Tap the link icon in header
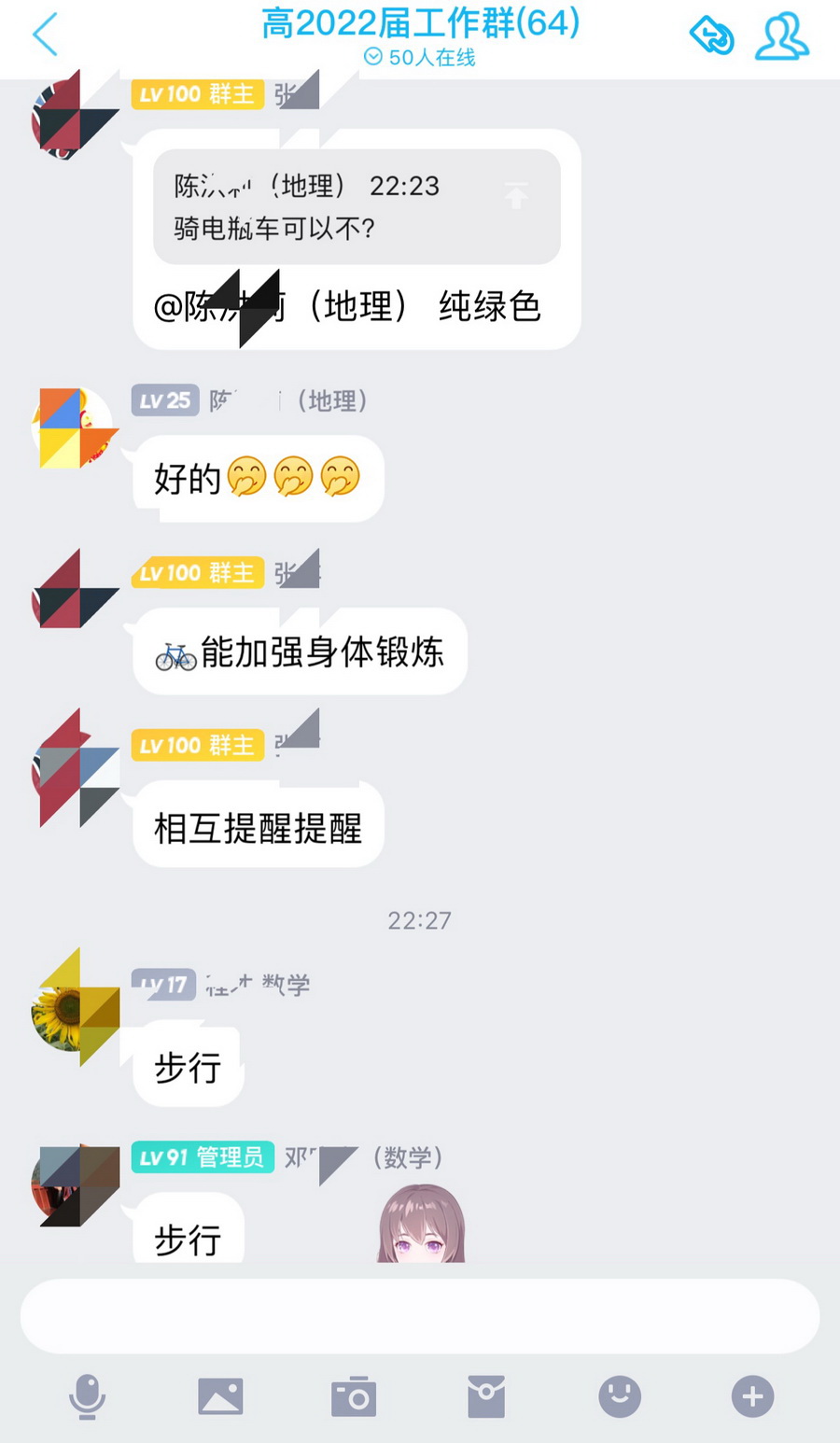This screenshot has width=840, height=1443. (x=711, y=36)
